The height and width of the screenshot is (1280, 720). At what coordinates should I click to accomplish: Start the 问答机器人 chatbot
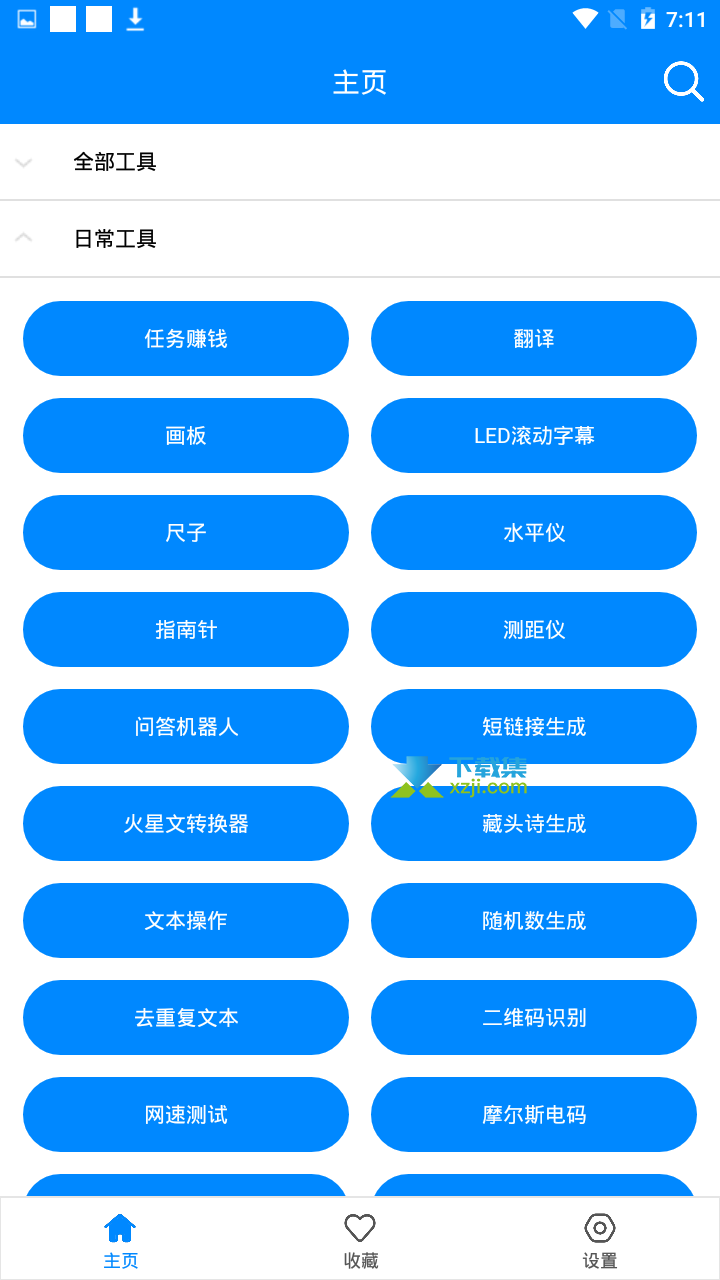pyautogui.click(x=186, y=727)
